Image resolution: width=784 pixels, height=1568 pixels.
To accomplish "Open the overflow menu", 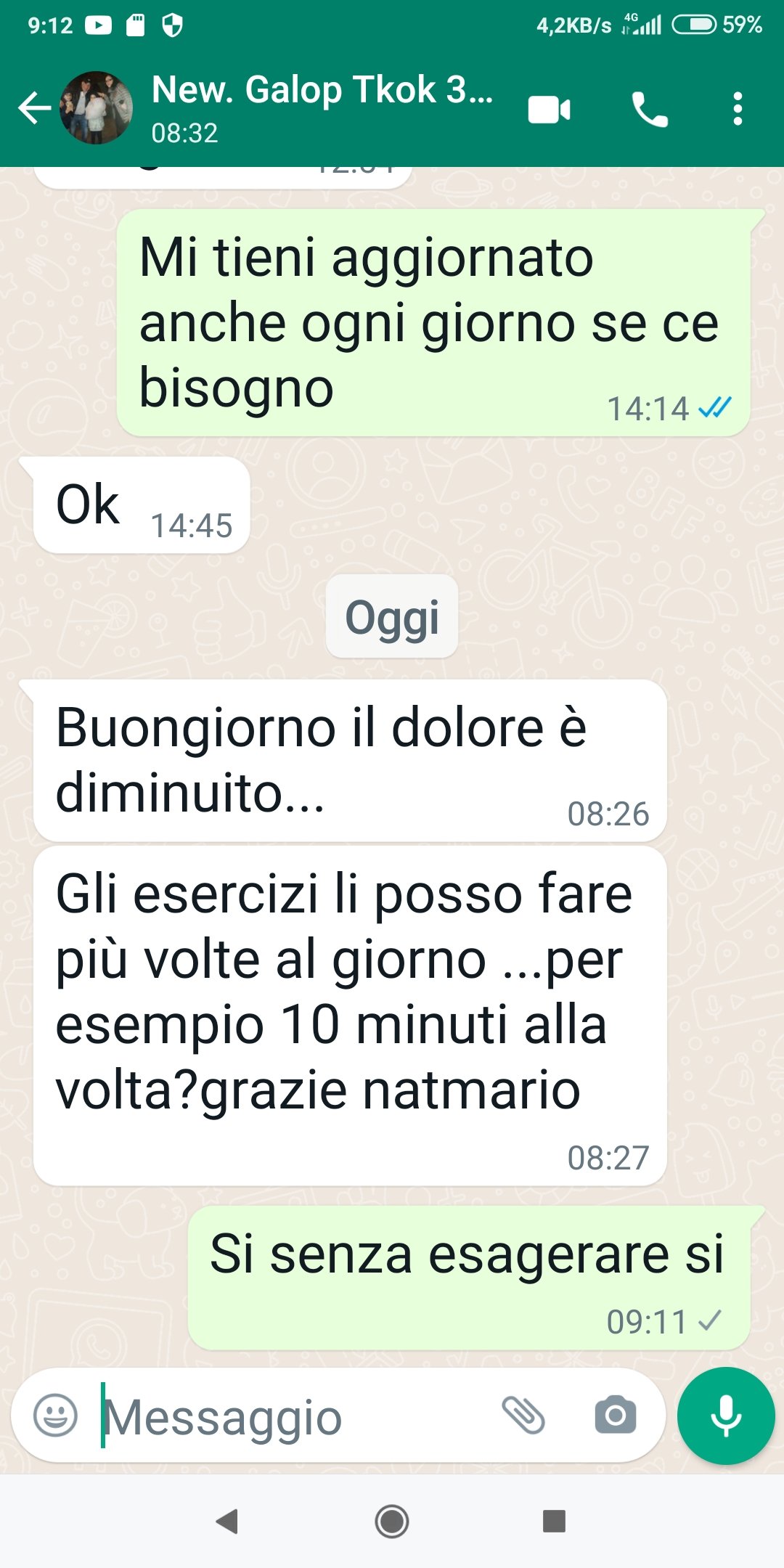I will 738,110.
